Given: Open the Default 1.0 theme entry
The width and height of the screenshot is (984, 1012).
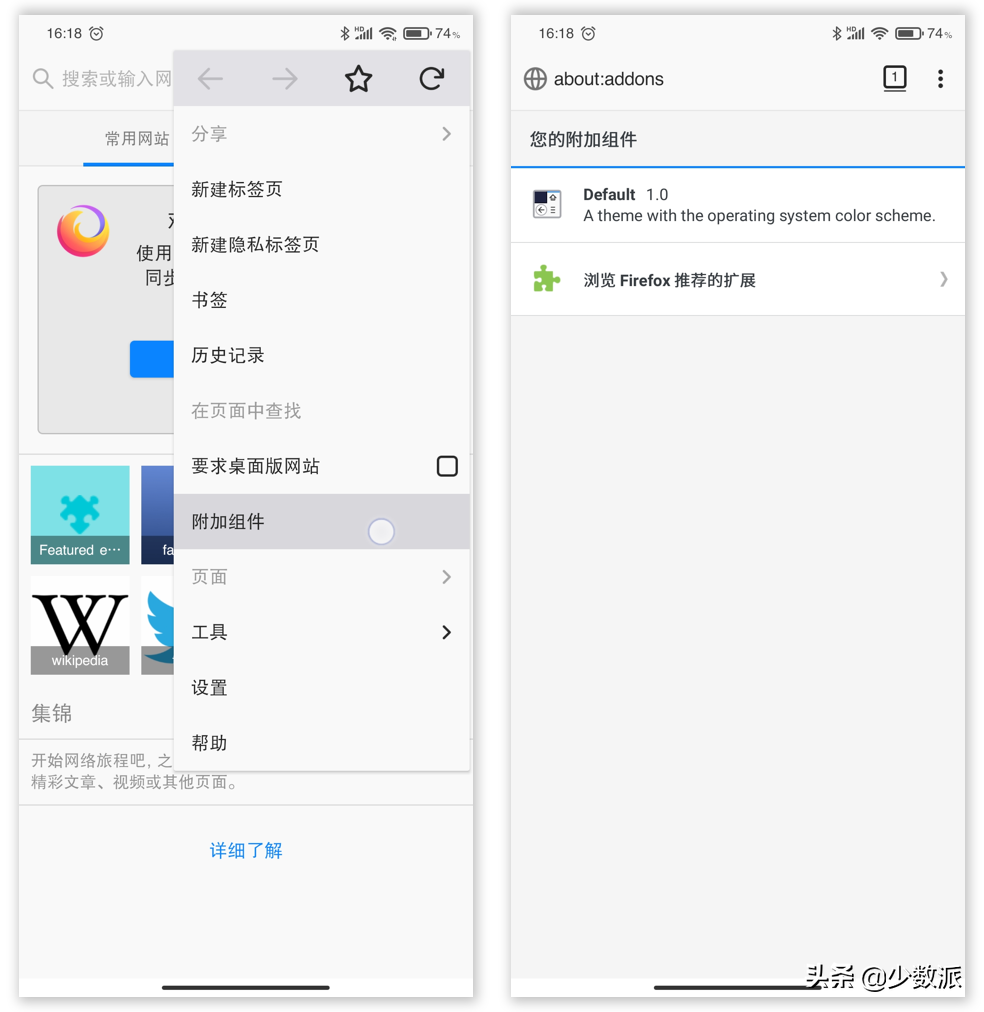Looking at the screenshot, I should click(x=737, y=205).
